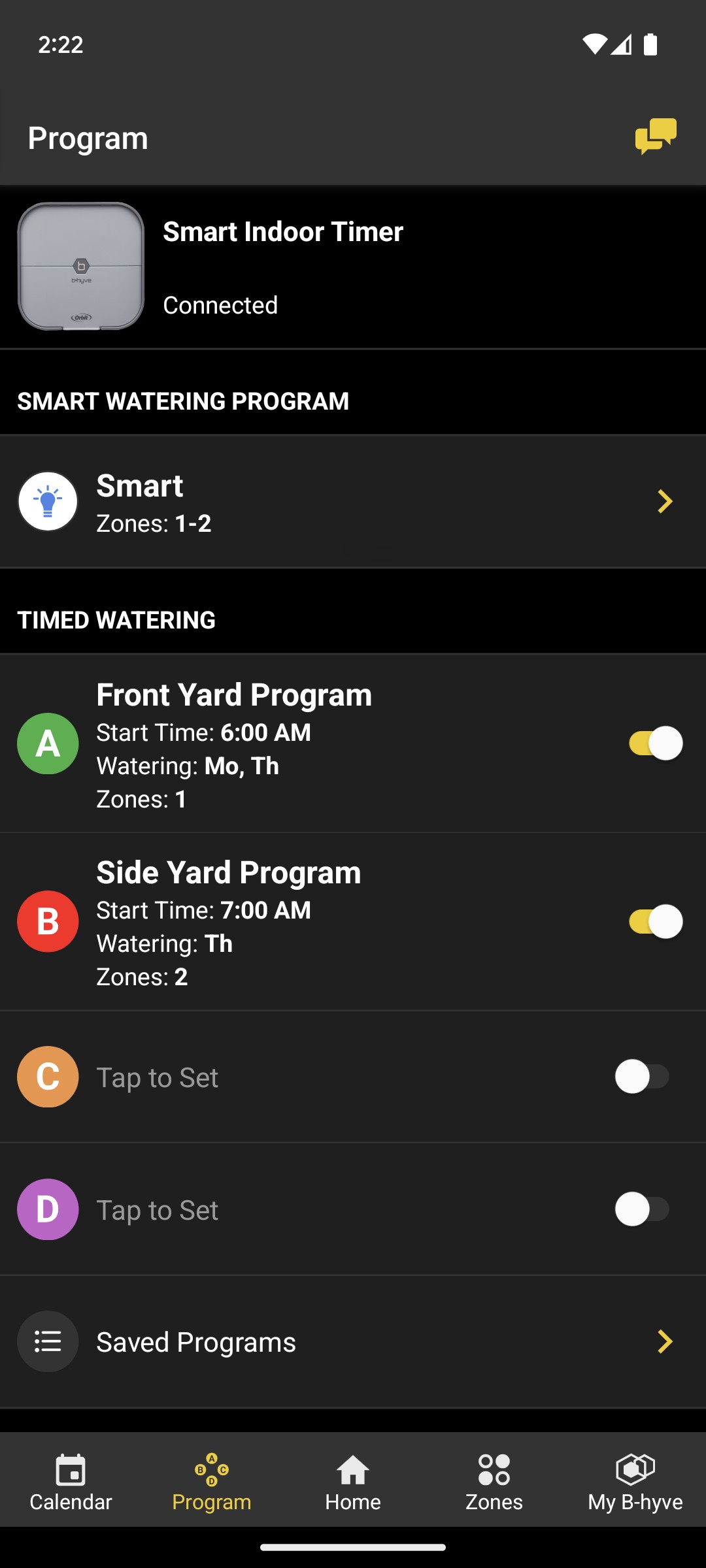This screenshot has height=1568, width=706.
Task: Open the Smart watering program
Action: click(x=353, y=502)
